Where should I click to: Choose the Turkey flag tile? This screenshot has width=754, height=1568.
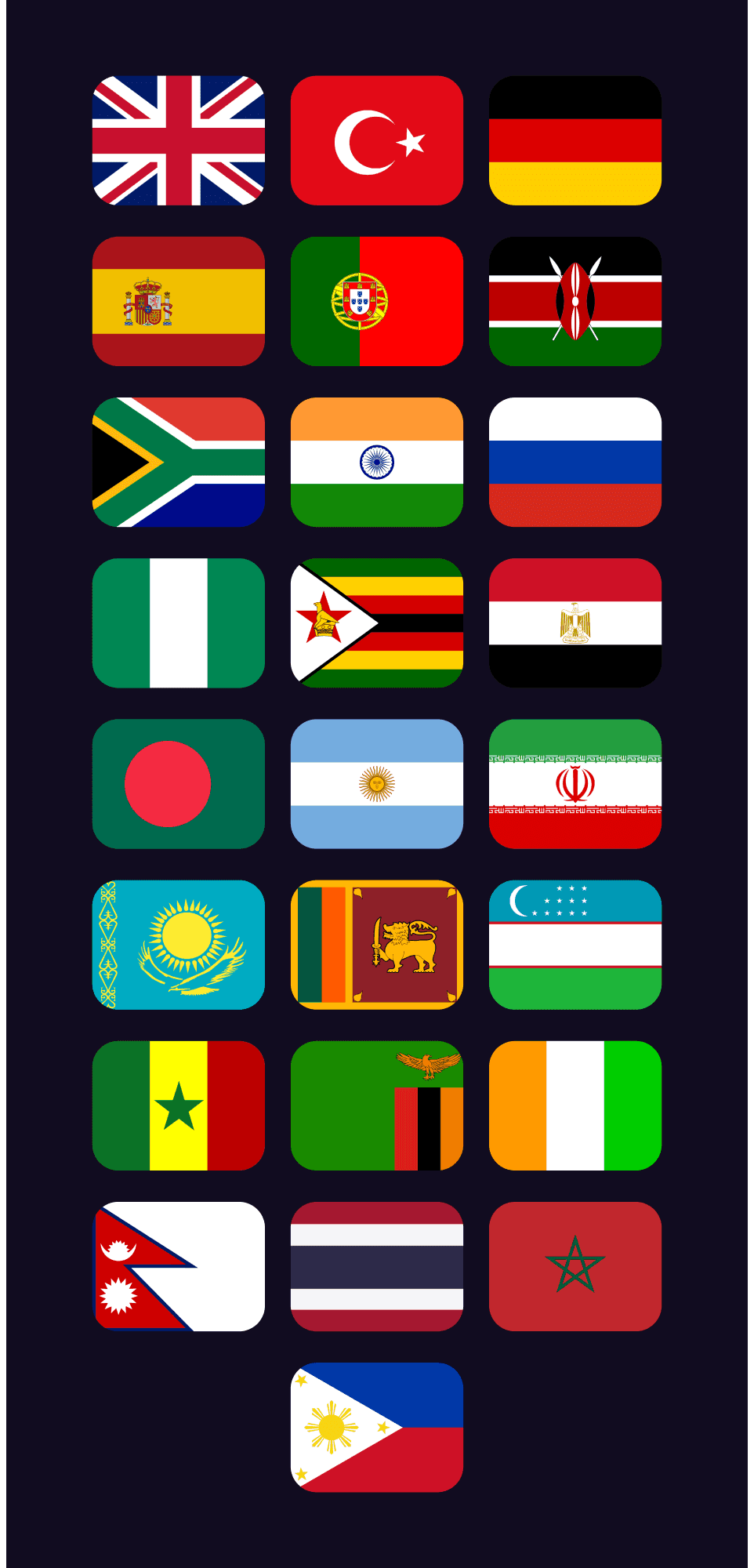[377, 140]
